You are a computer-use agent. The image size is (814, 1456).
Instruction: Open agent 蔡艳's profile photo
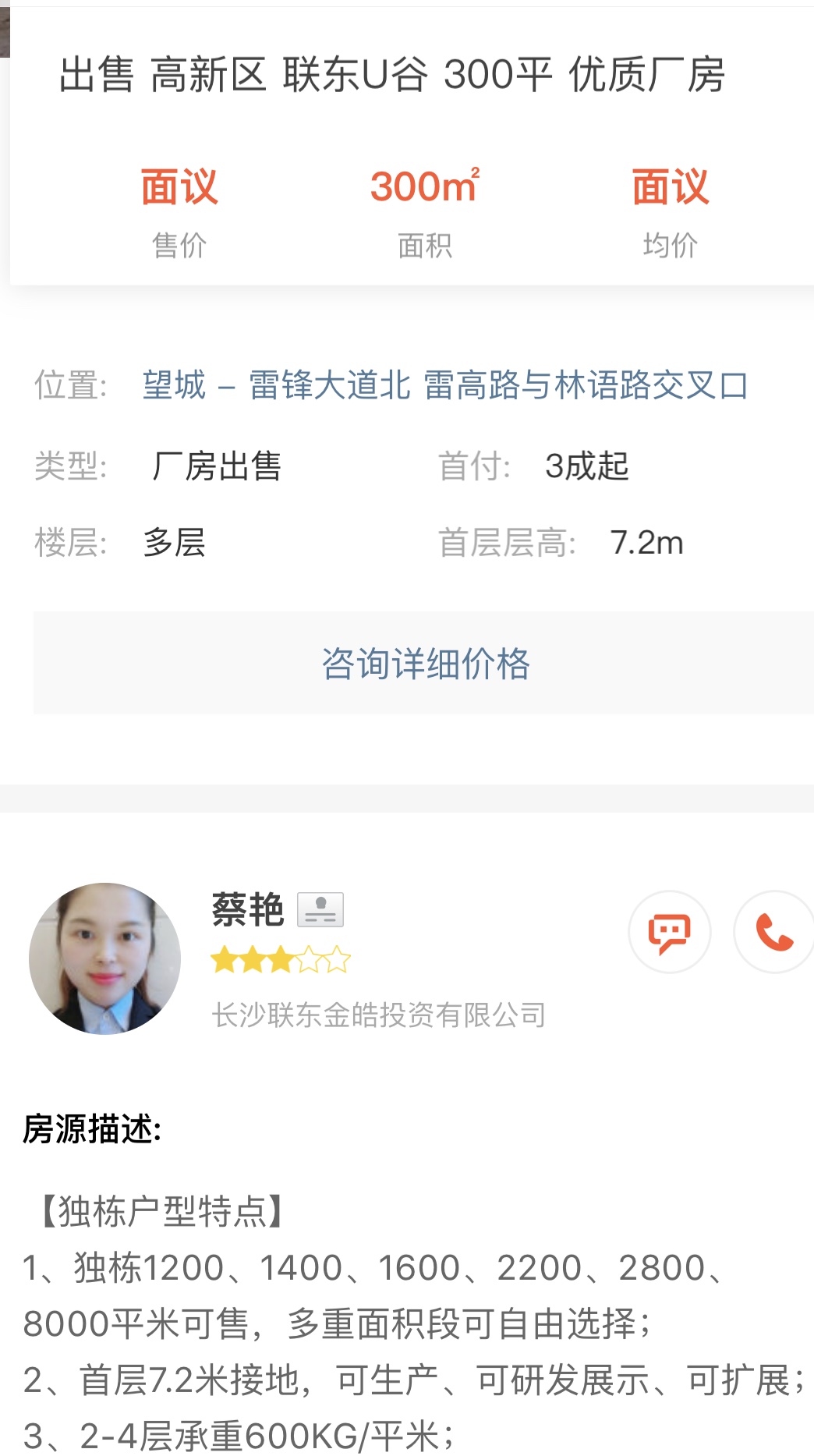click(x=105, y=958)
